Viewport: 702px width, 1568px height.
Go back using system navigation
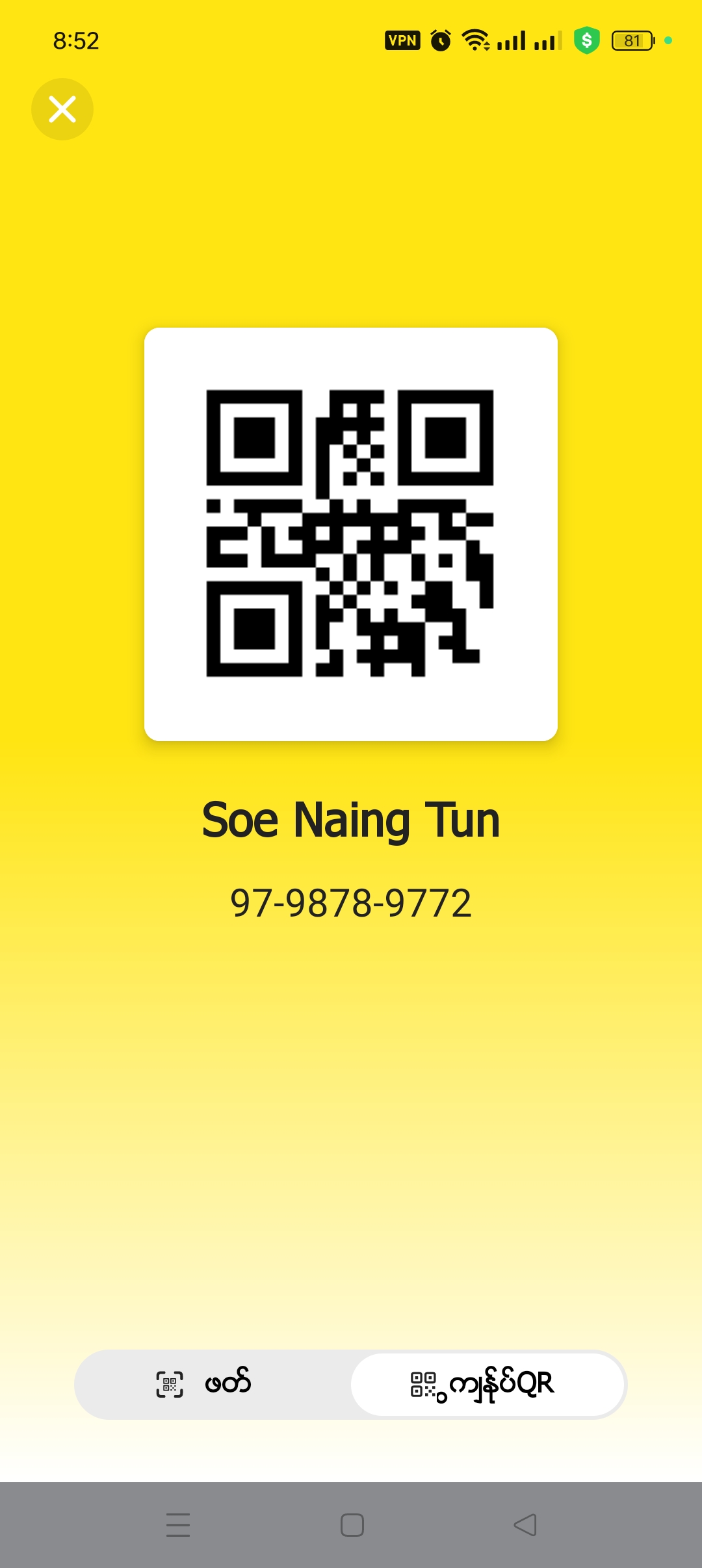click(525, 1525)
